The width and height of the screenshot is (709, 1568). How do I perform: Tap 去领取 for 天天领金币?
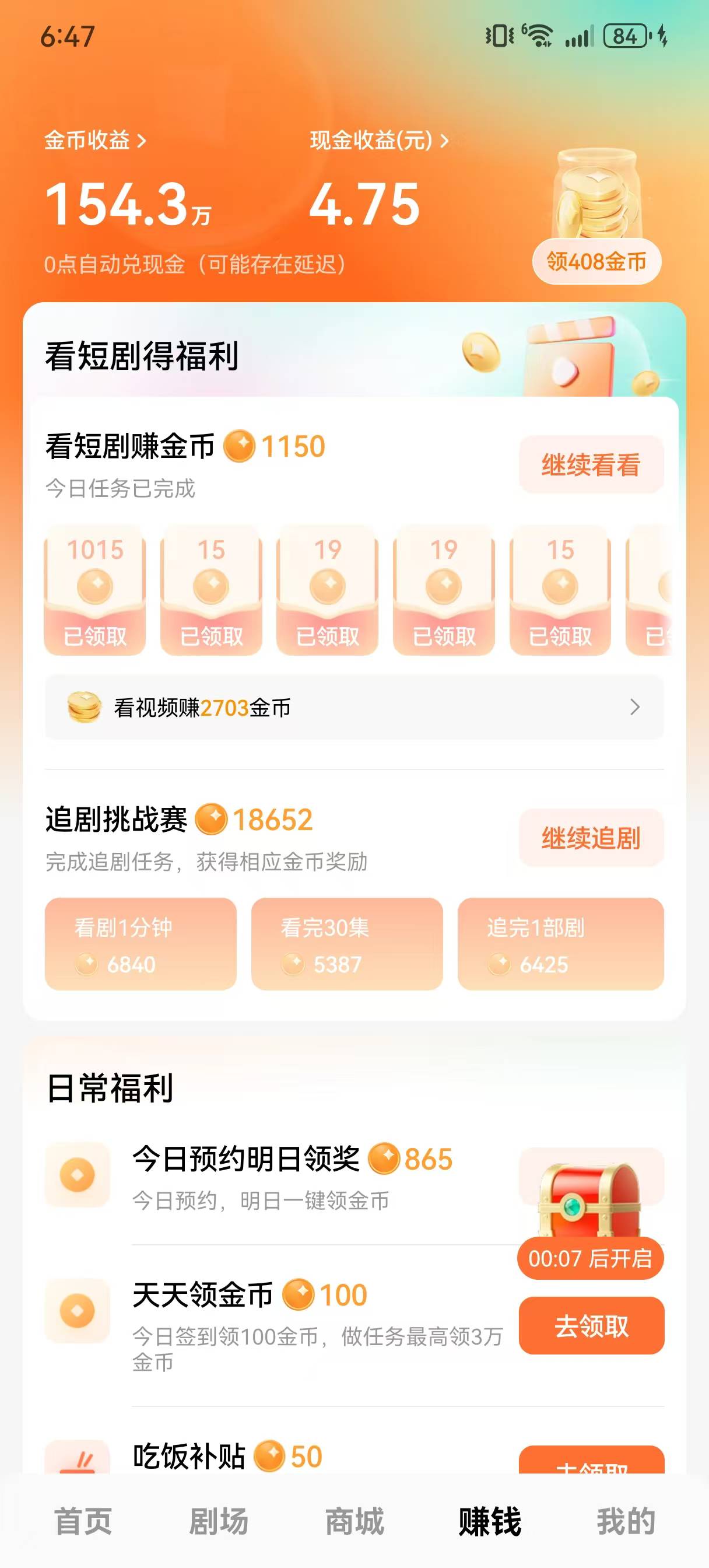(591, 1326)
